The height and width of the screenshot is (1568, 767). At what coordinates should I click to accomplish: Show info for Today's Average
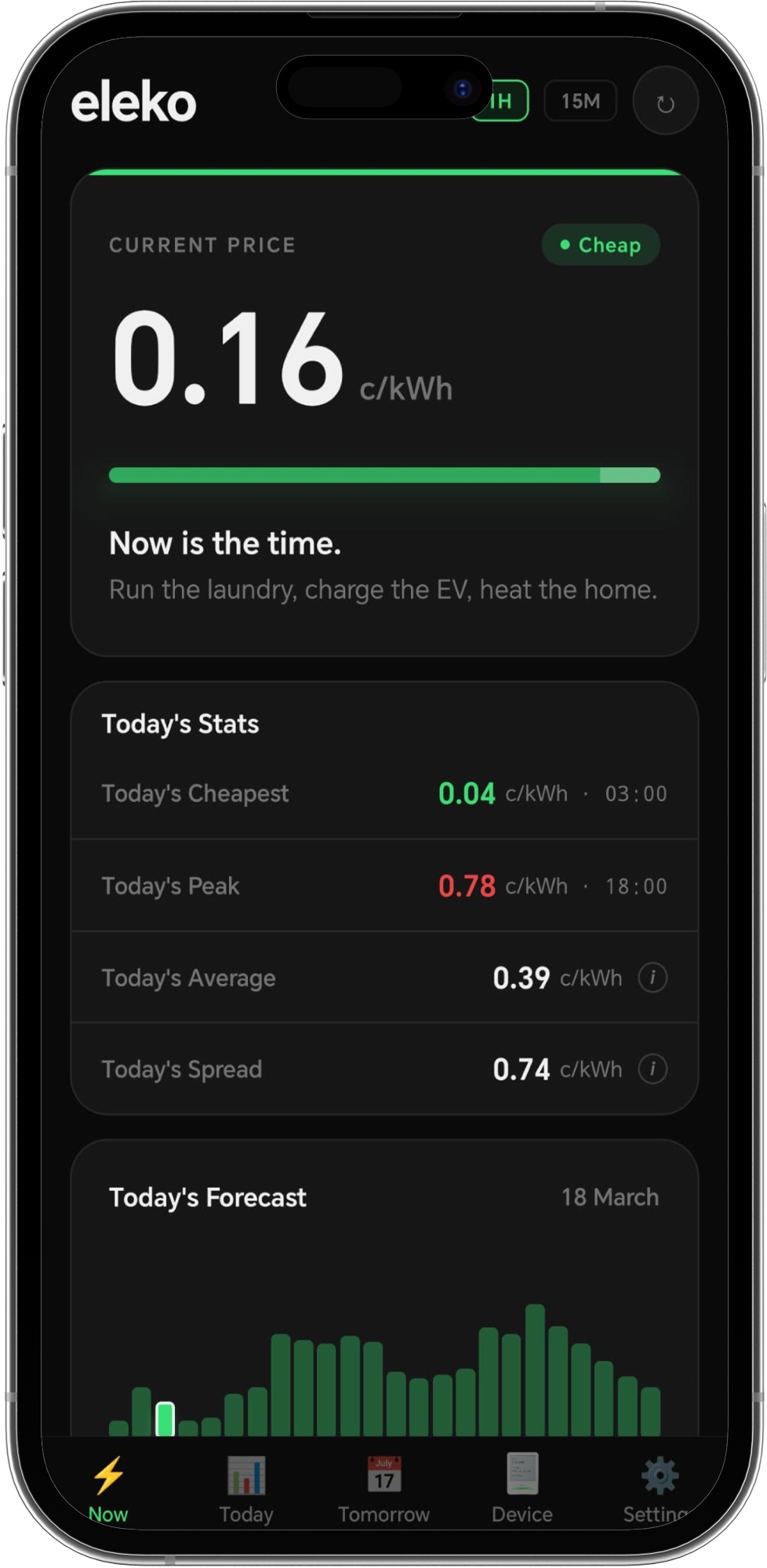point(653,978)
